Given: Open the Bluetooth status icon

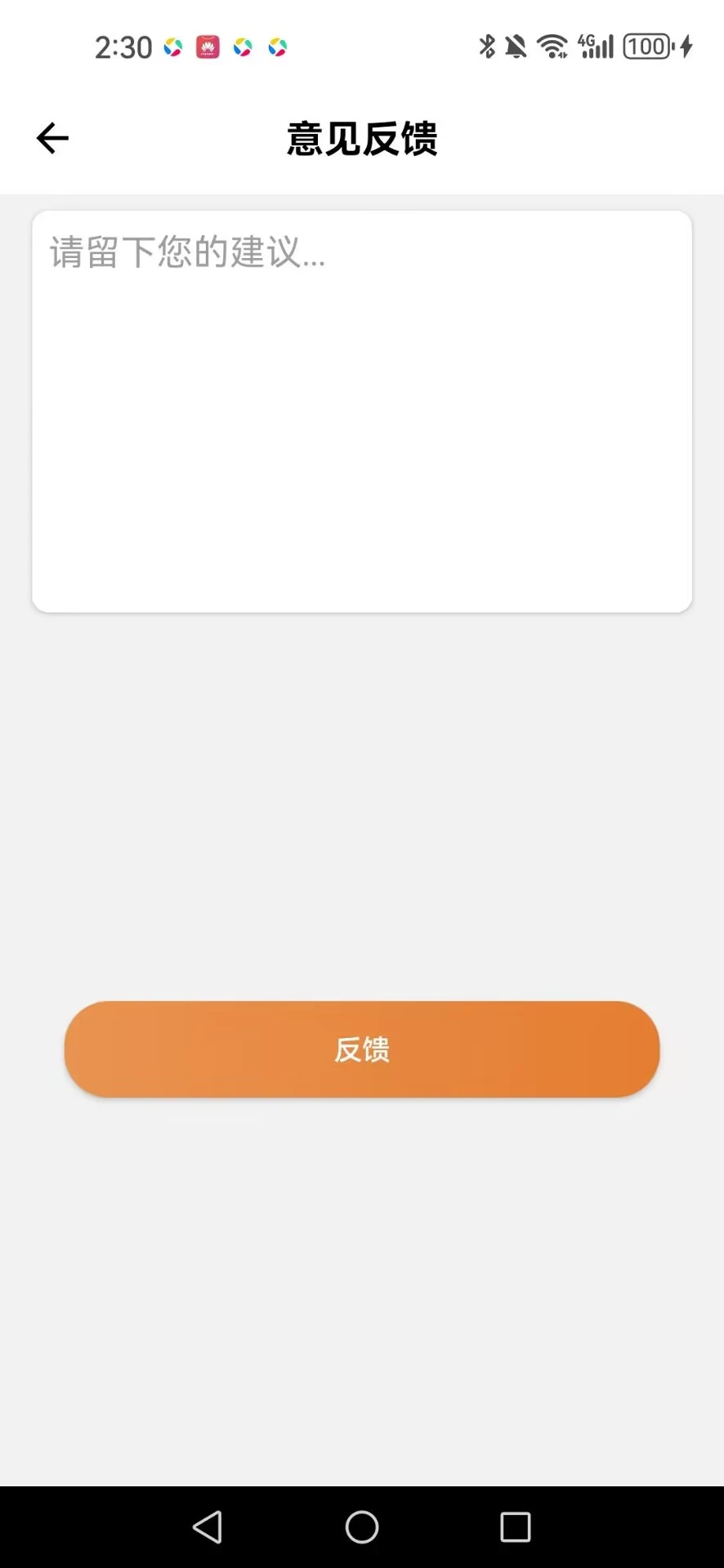Looking at the screenshot, I should [x=488, y=47].
